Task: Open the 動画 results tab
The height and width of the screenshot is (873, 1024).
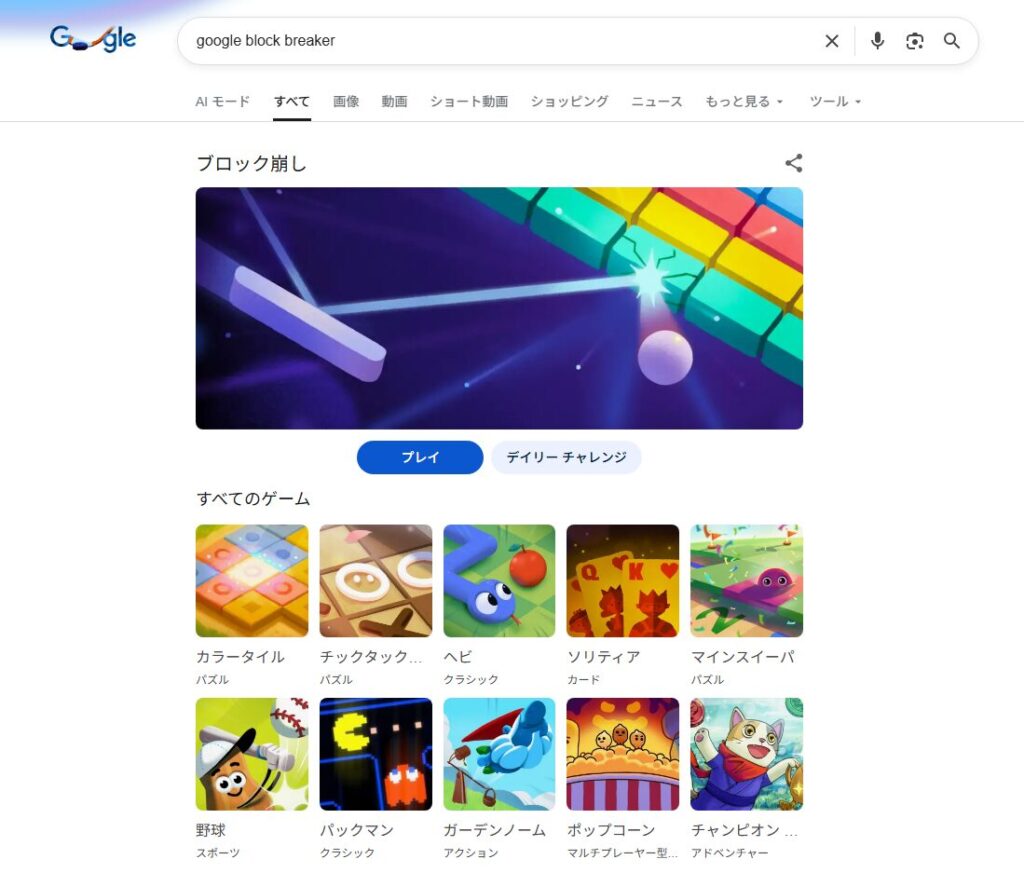Action: (394, 101)
